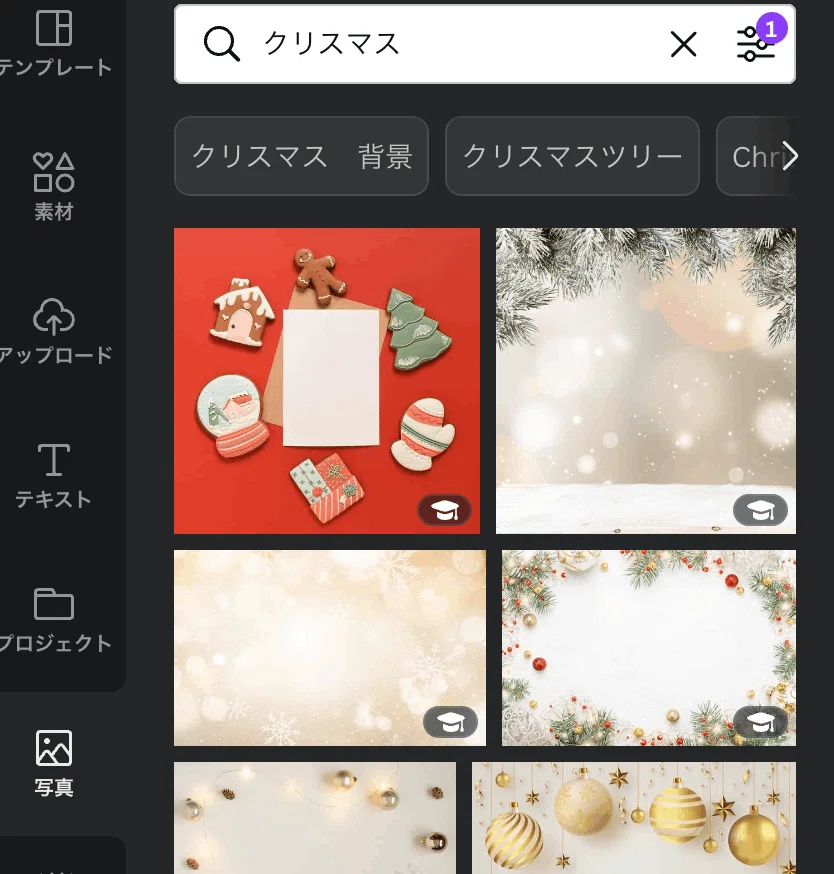Image resolution: width=834 pixels, height=874 pixels.
Task: Select the beige ornaments and pinecones photo
Action: pyautogui.click(x=315, y=818)
